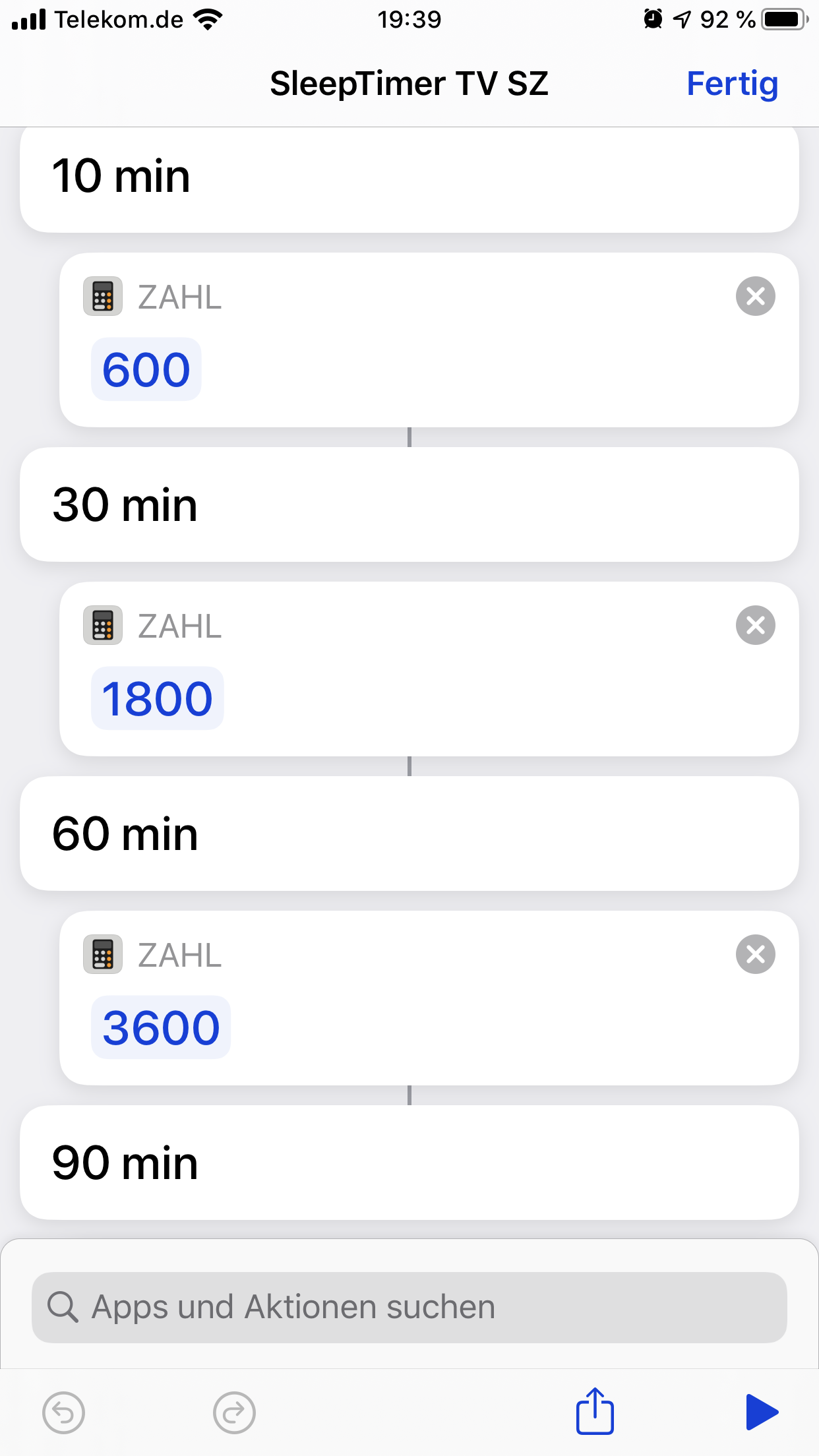Image resolution: width=819 pixels, height=1456 pixels.
Task: Remove the Zahl action with value 1800
Action: coord(755,625)
